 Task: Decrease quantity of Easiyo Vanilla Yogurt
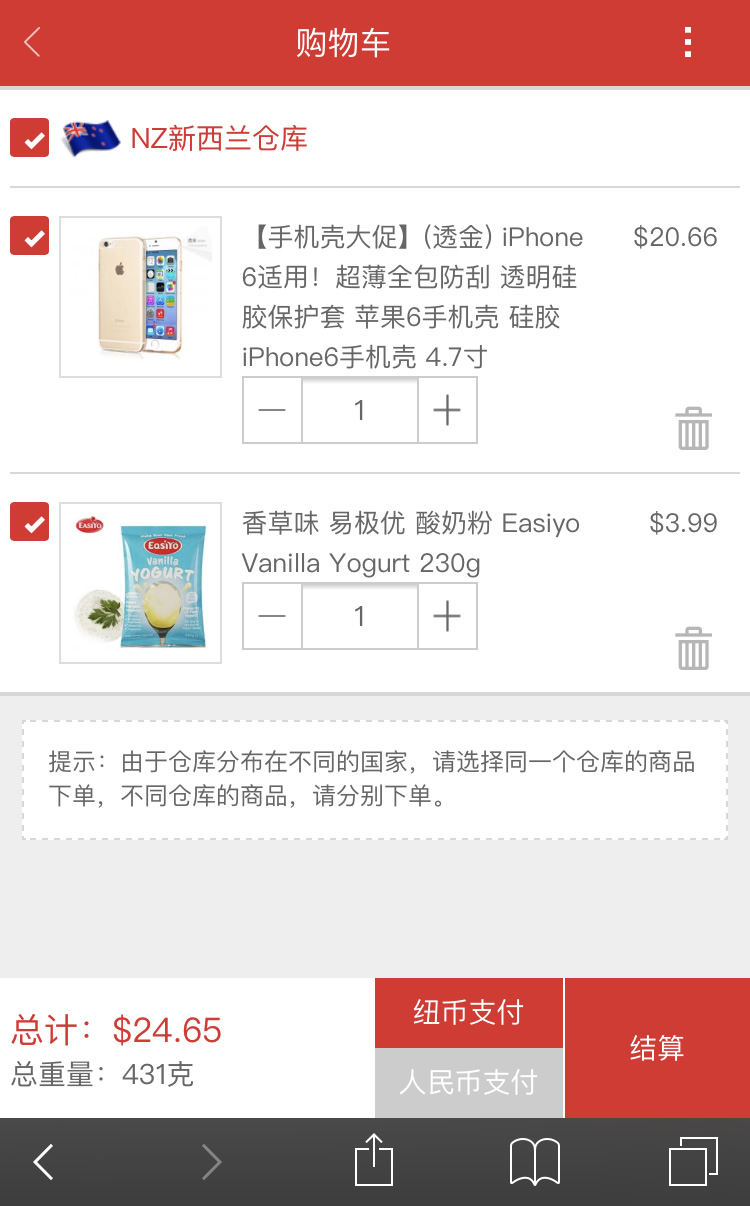click(272, 616)
